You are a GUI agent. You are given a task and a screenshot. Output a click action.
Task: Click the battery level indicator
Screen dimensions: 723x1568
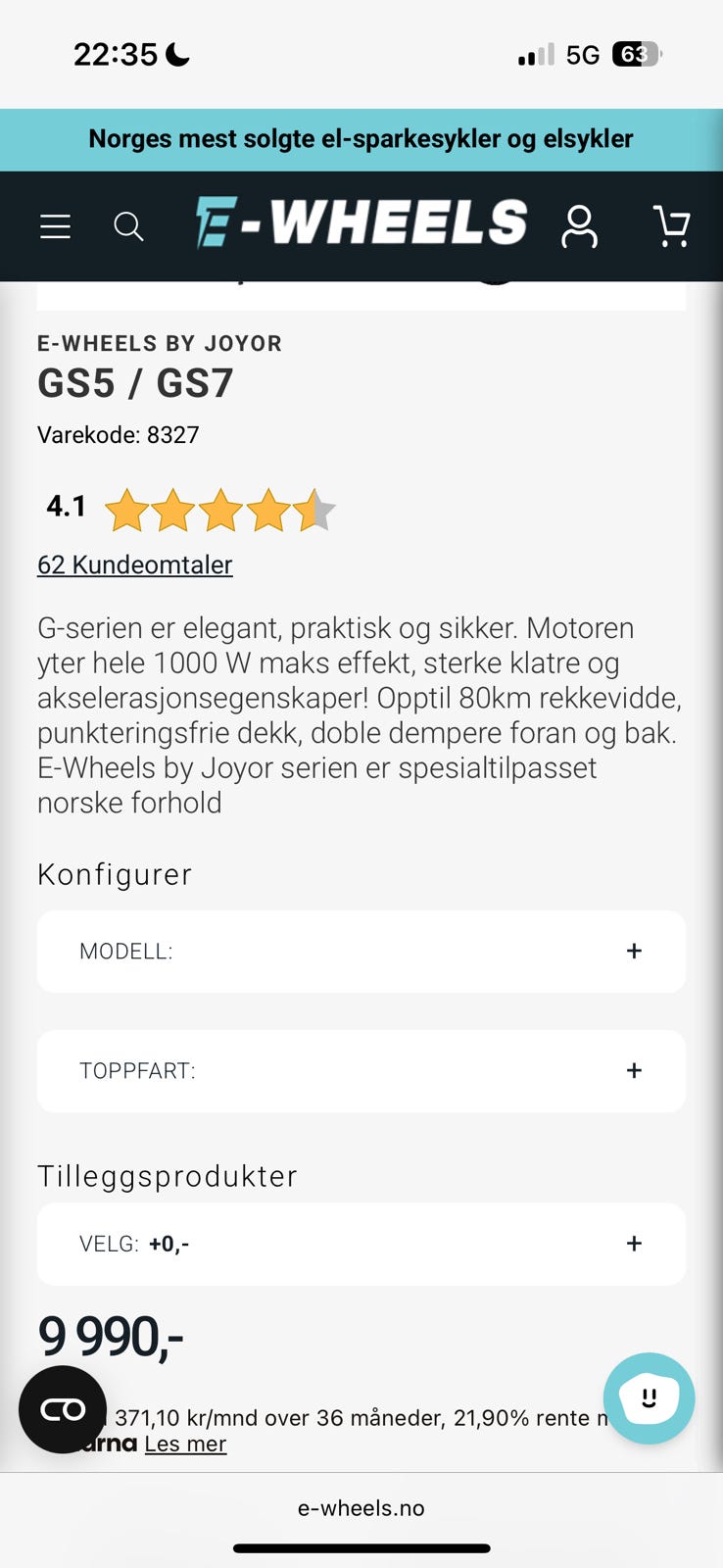[x=637, y=54]
